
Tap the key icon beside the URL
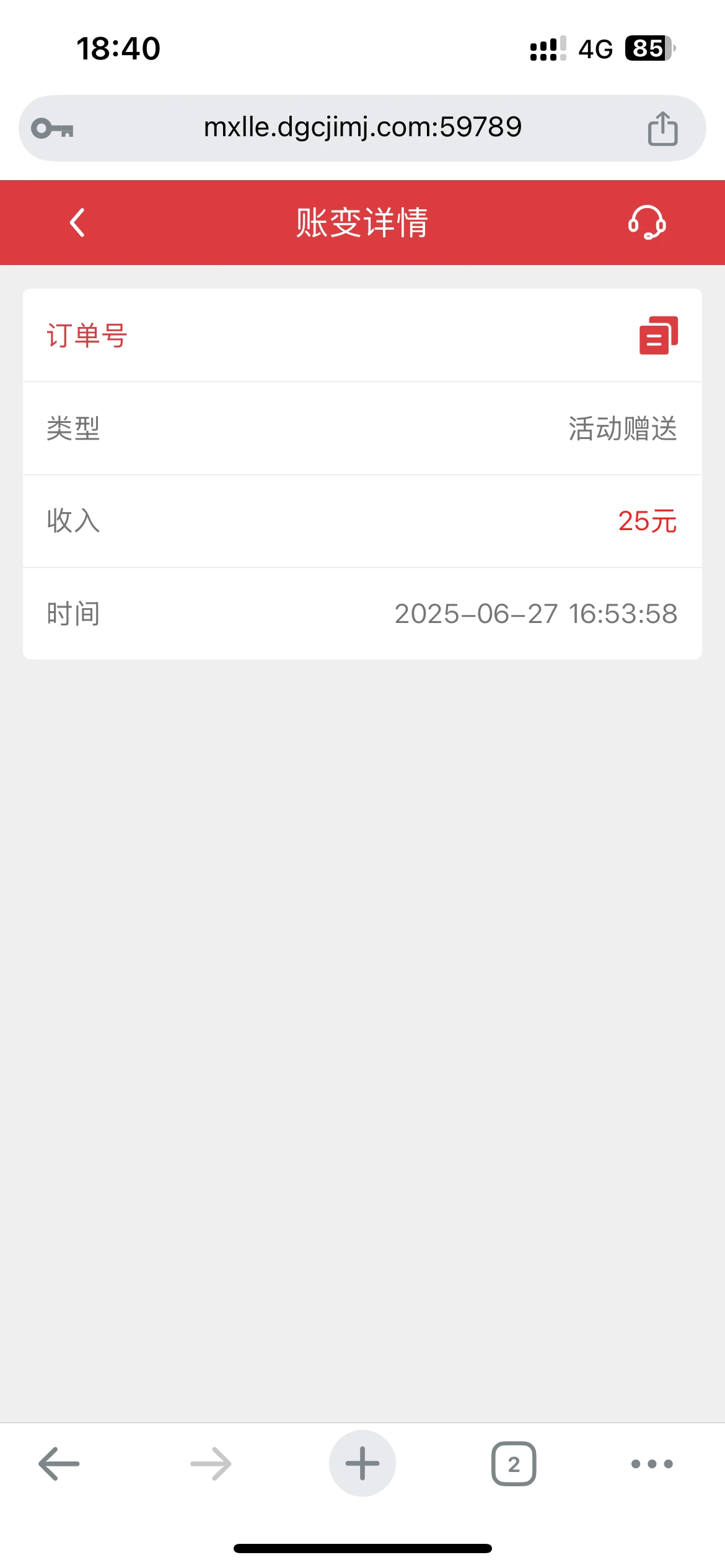55,128
